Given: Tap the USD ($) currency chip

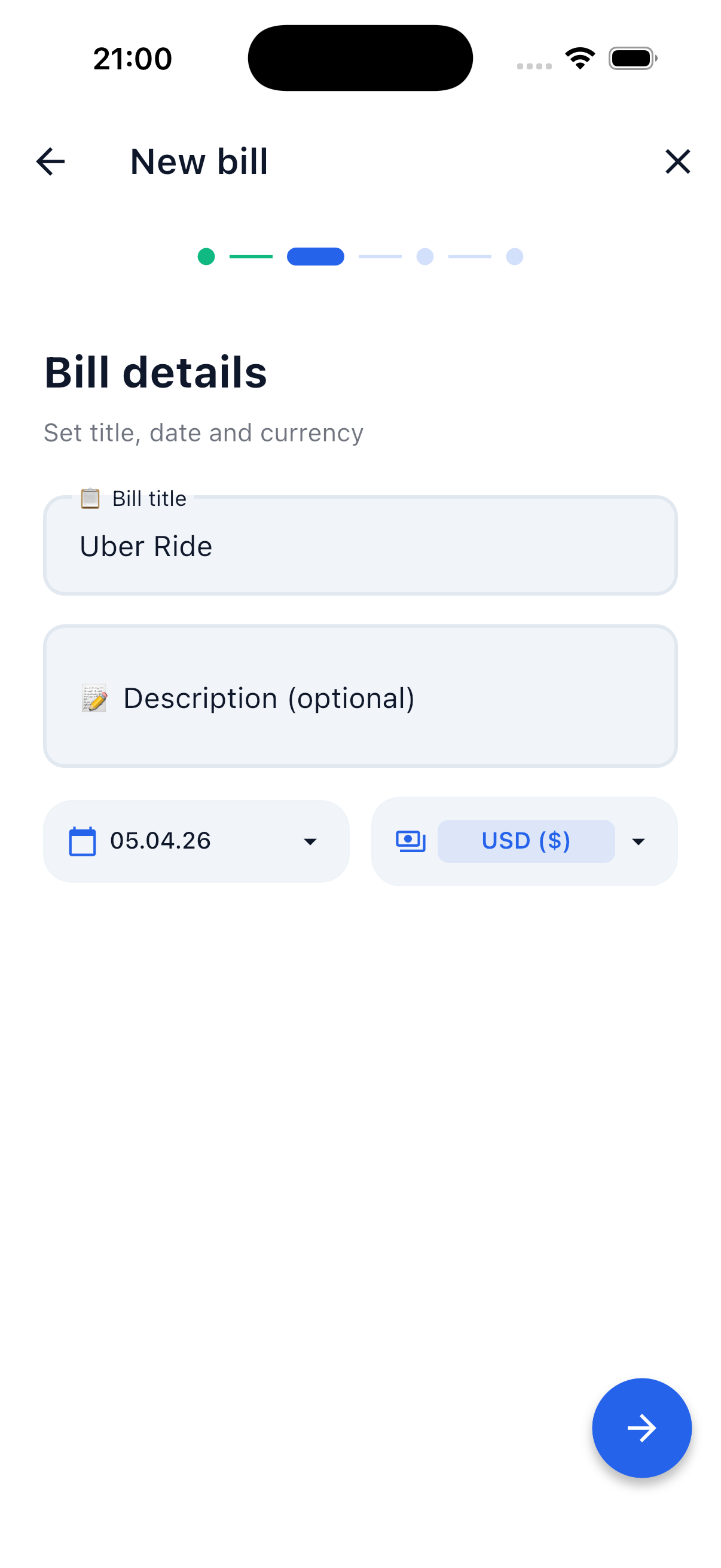Looking at the screenshot, I should [526, 841].
